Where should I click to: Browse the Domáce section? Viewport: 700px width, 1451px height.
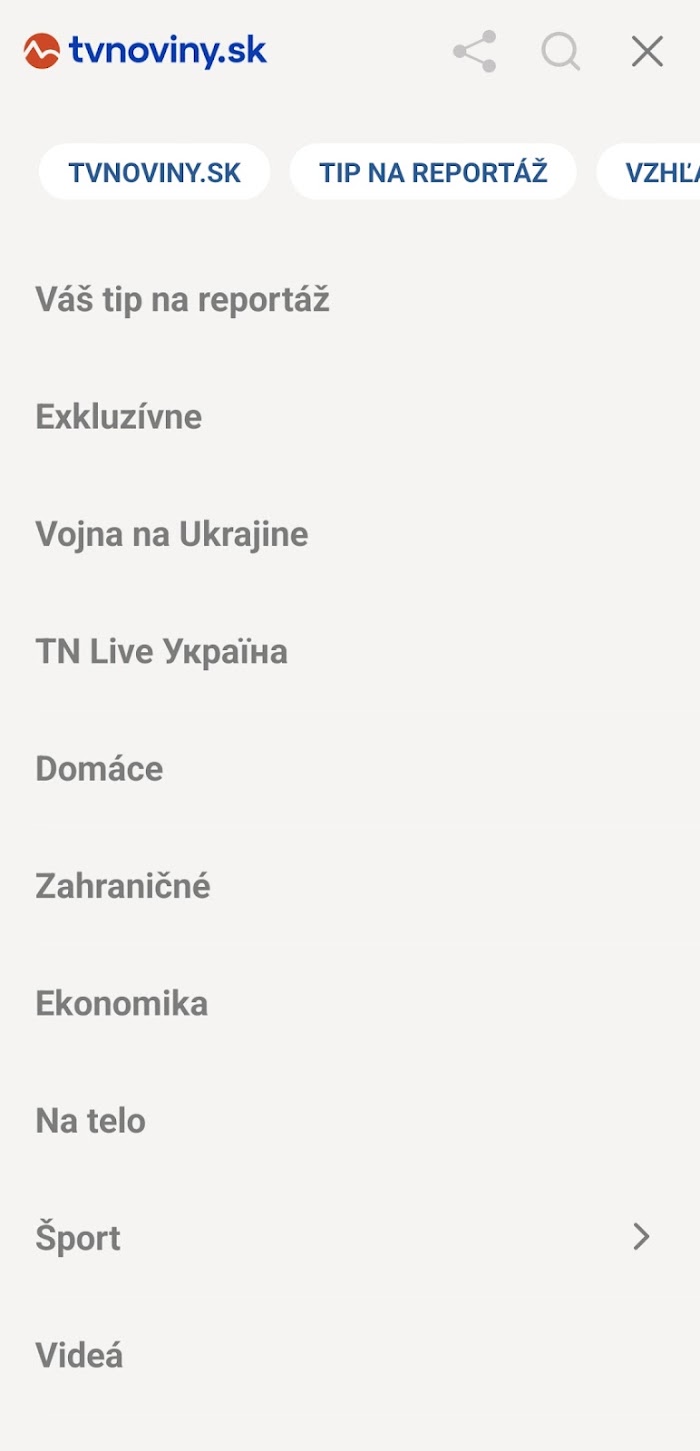point(99,769)
